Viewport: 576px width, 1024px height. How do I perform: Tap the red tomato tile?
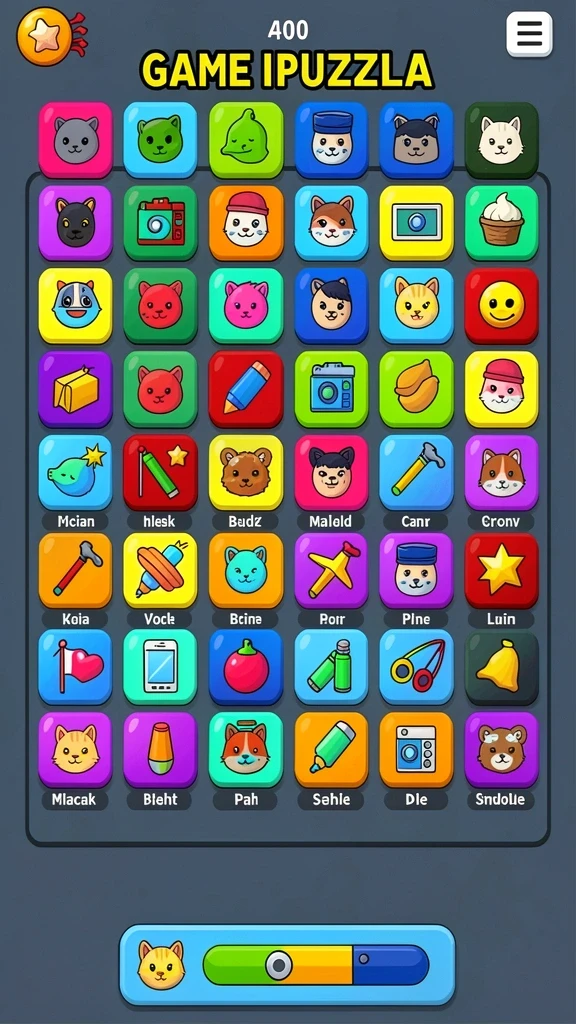246,666
